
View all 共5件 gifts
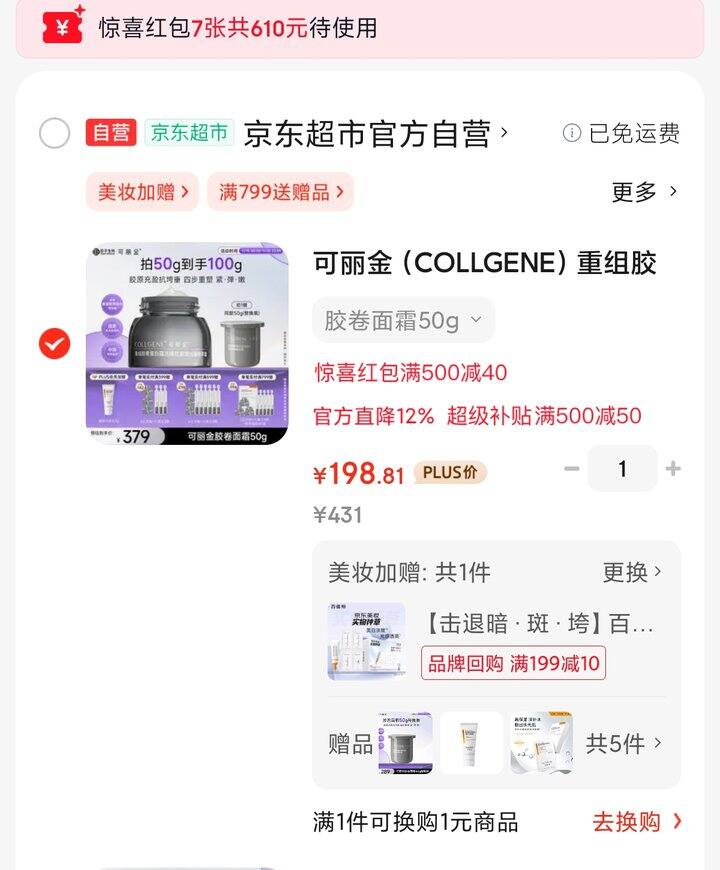pos(623,743)
